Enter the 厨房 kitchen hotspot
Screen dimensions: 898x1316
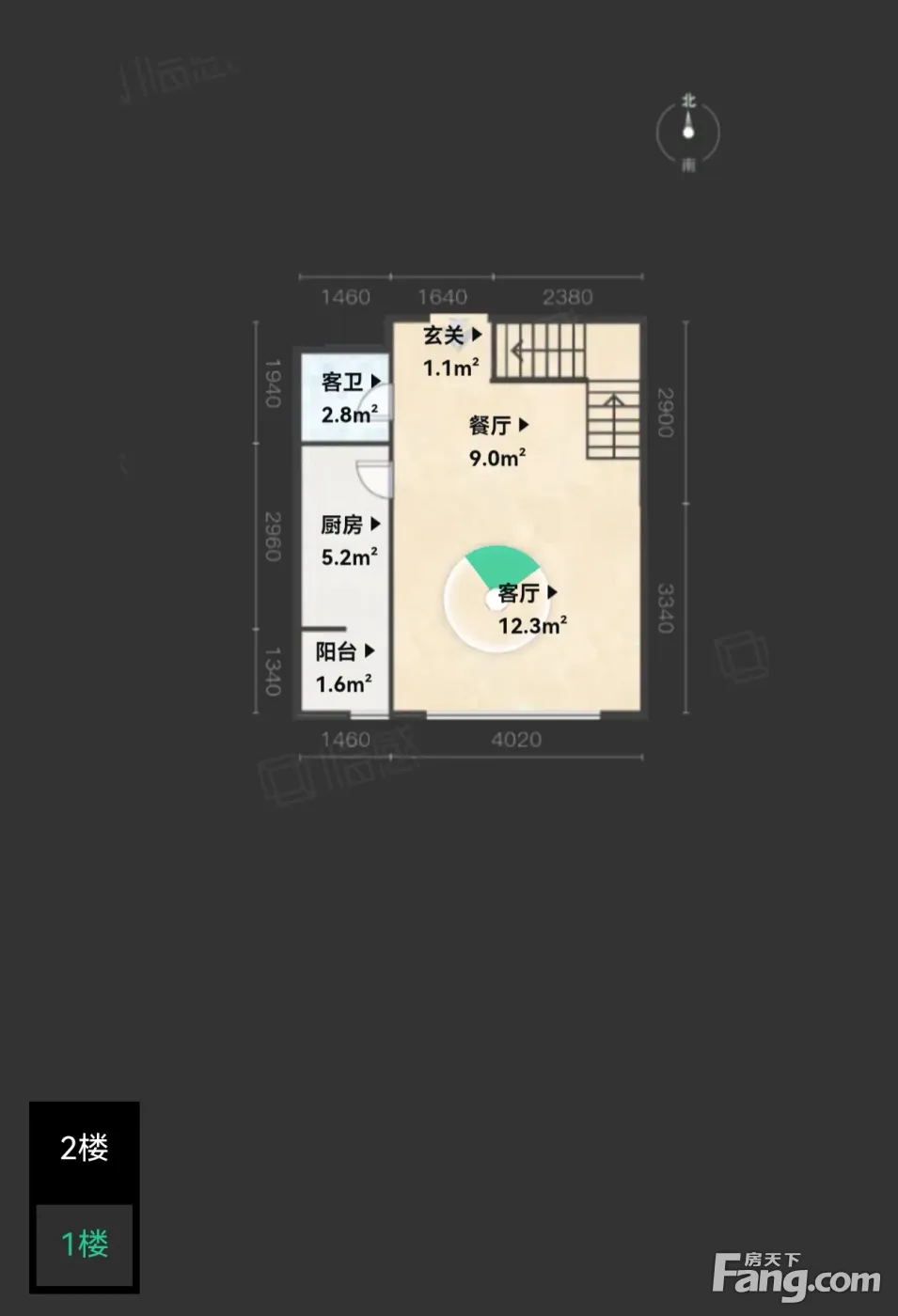coord(351,525)
